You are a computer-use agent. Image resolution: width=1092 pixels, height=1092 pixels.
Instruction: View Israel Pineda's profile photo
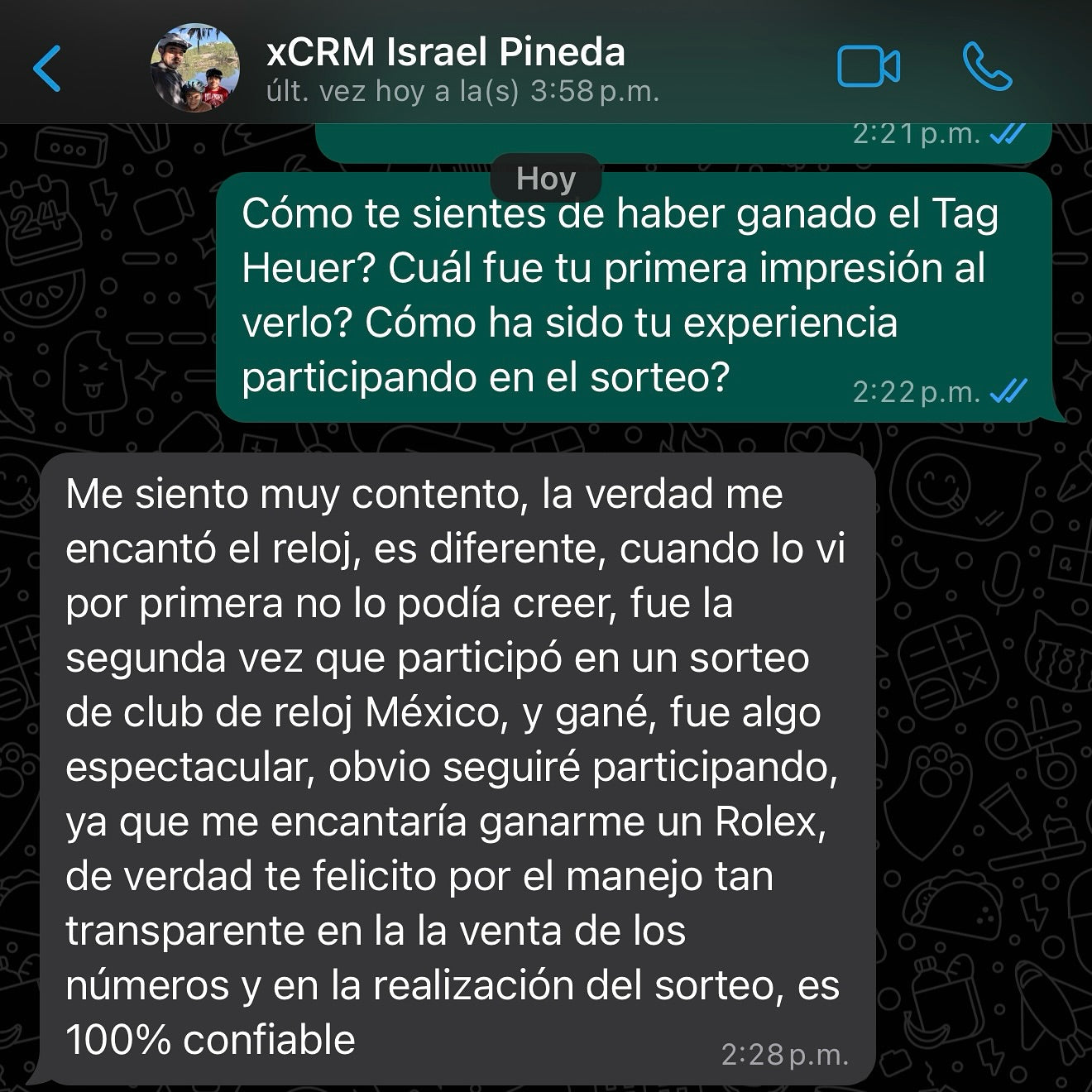point(195,68)
